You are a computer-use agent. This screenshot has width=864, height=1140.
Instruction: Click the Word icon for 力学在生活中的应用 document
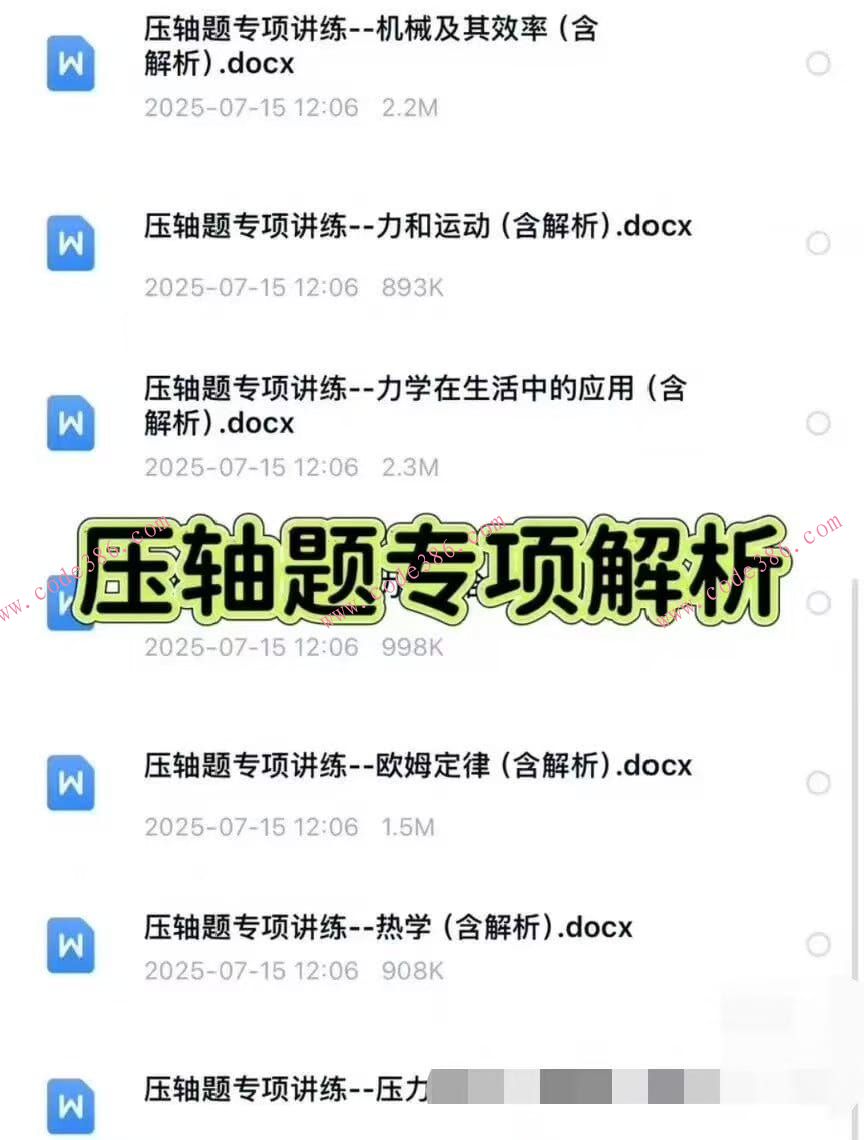[70, 423]
